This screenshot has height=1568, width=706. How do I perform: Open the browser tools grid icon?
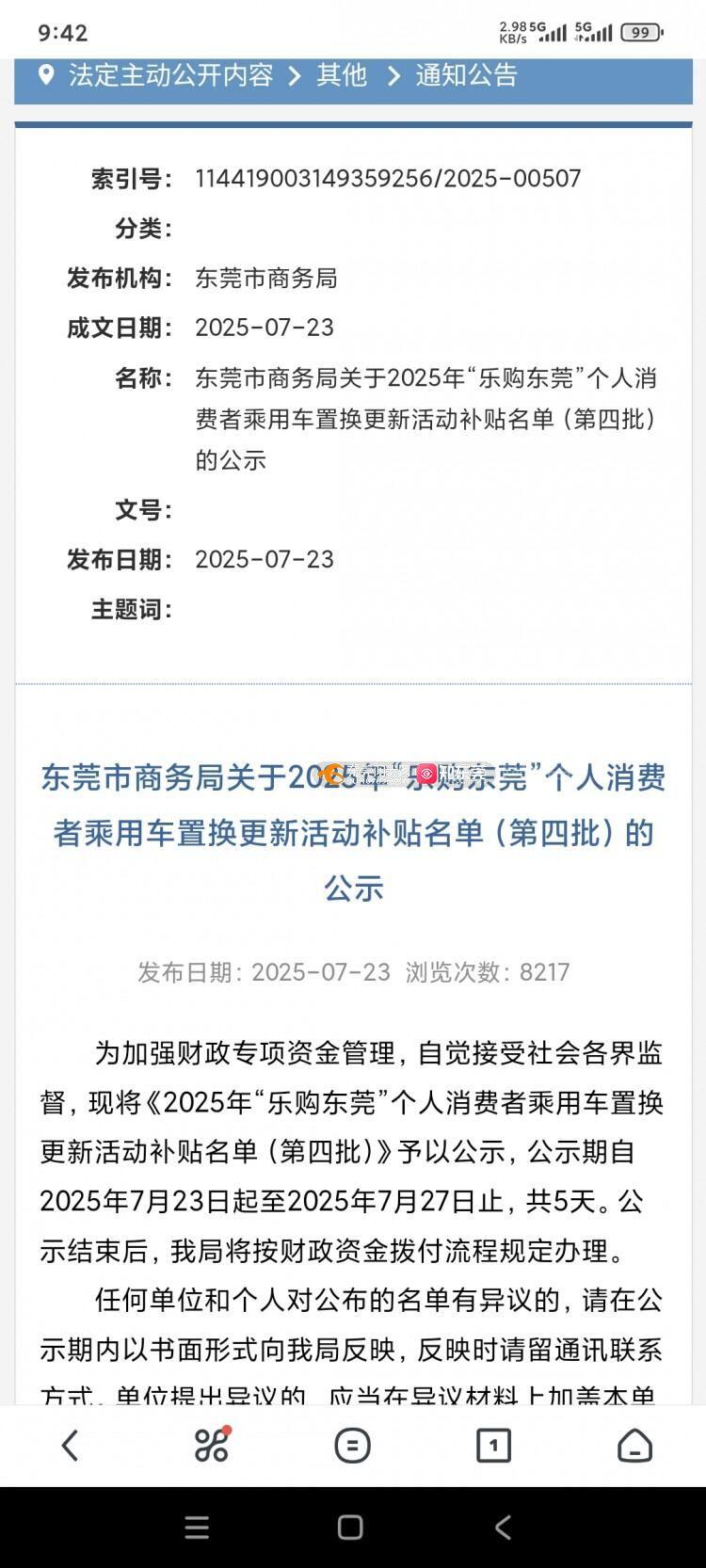(212, 1445)
